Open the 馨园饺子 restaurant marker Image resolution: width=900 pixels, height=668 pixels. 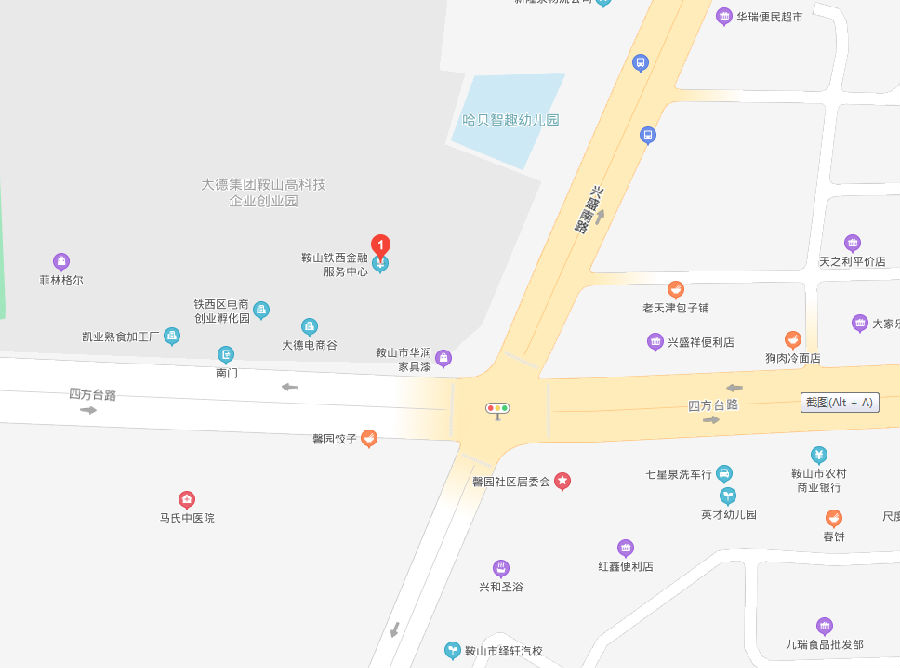(x=369, y=438)
